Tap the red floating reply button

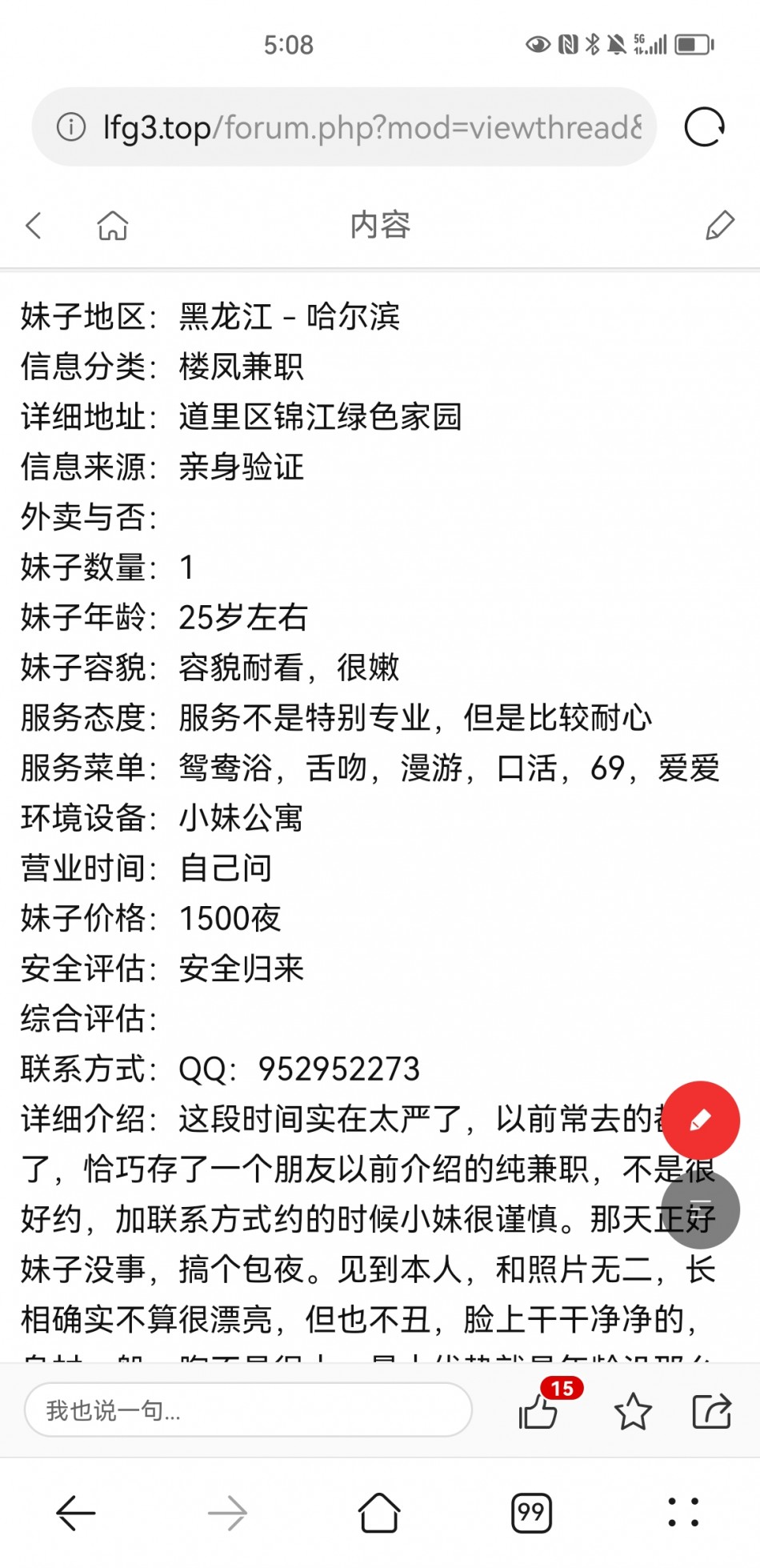[x=701, y=1120]
